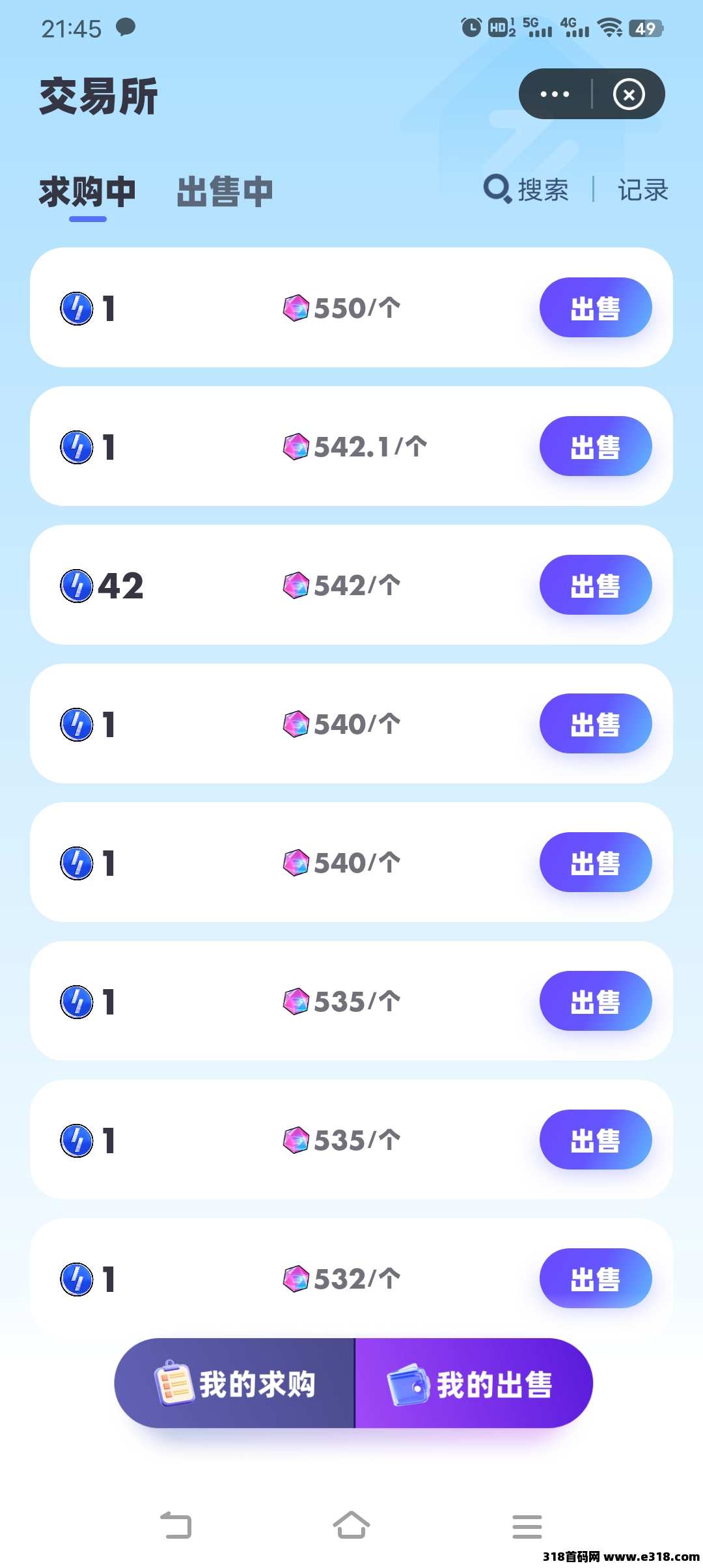Close the mini-program with the X button
This screenshot has width=703, height=1568.
click(x=628, y=94)
